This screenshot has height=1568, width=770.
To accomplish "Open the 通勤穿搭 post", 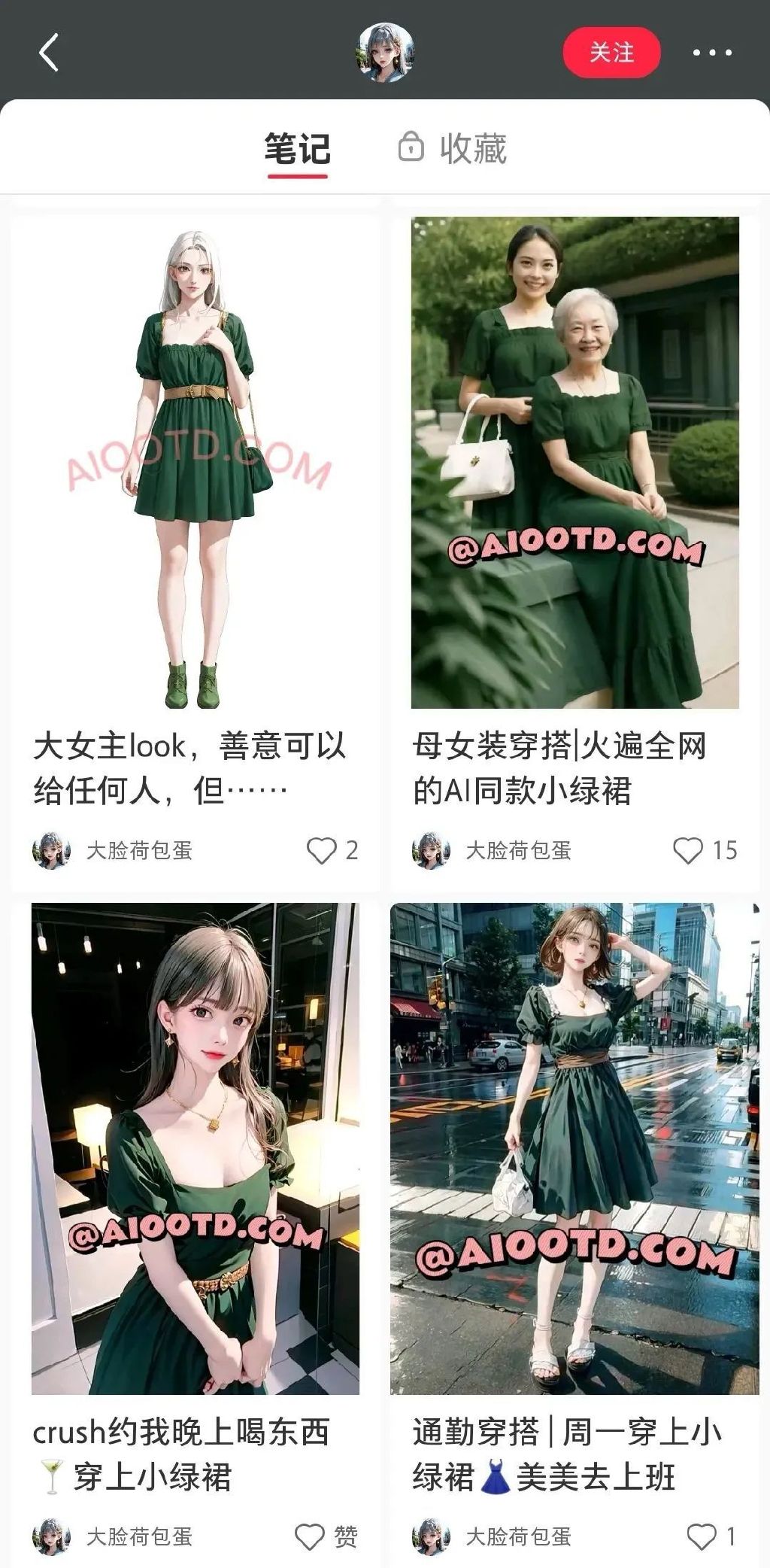I will click(x=574, y=1148).
